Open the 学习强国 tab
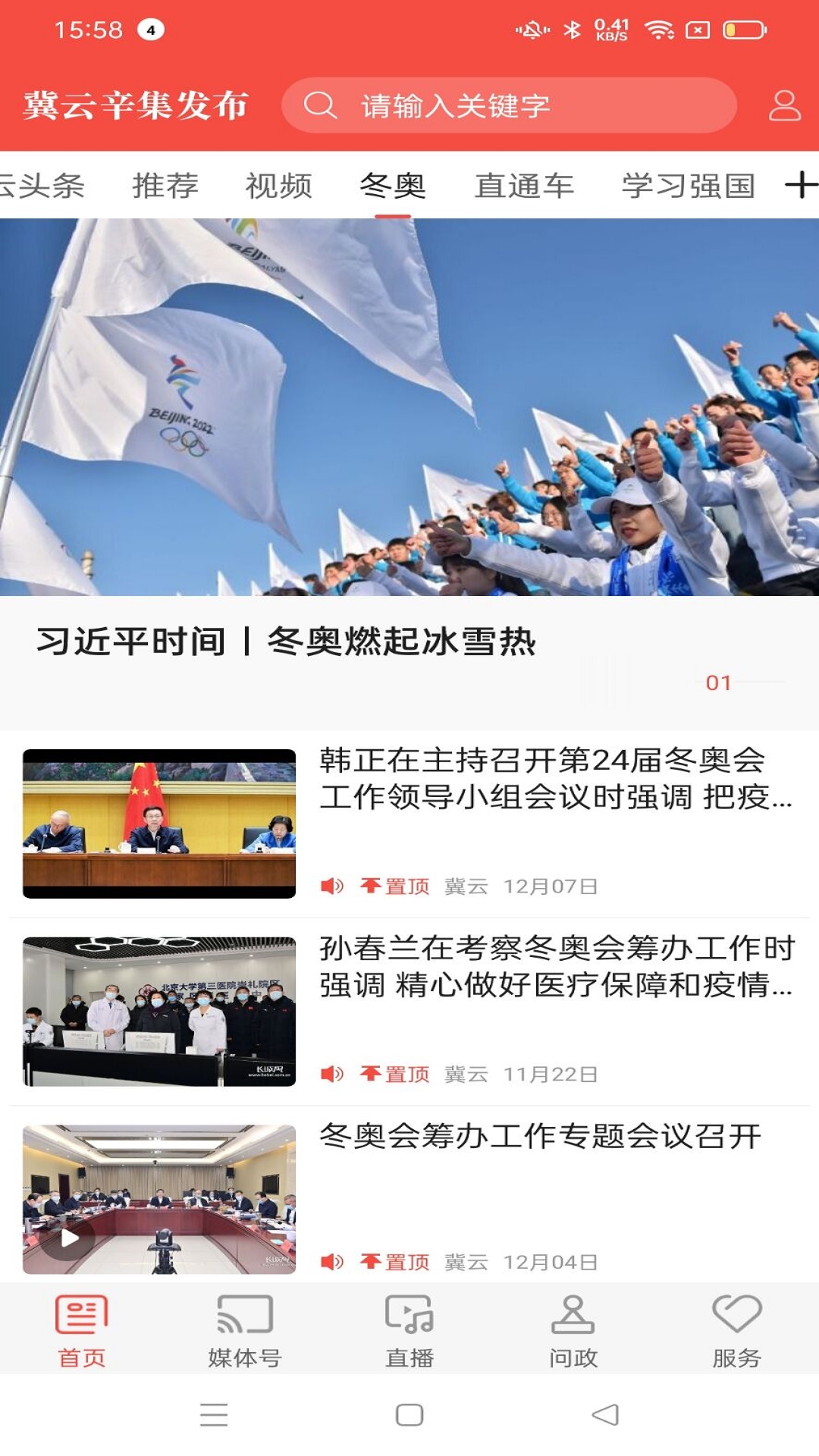 688,186
